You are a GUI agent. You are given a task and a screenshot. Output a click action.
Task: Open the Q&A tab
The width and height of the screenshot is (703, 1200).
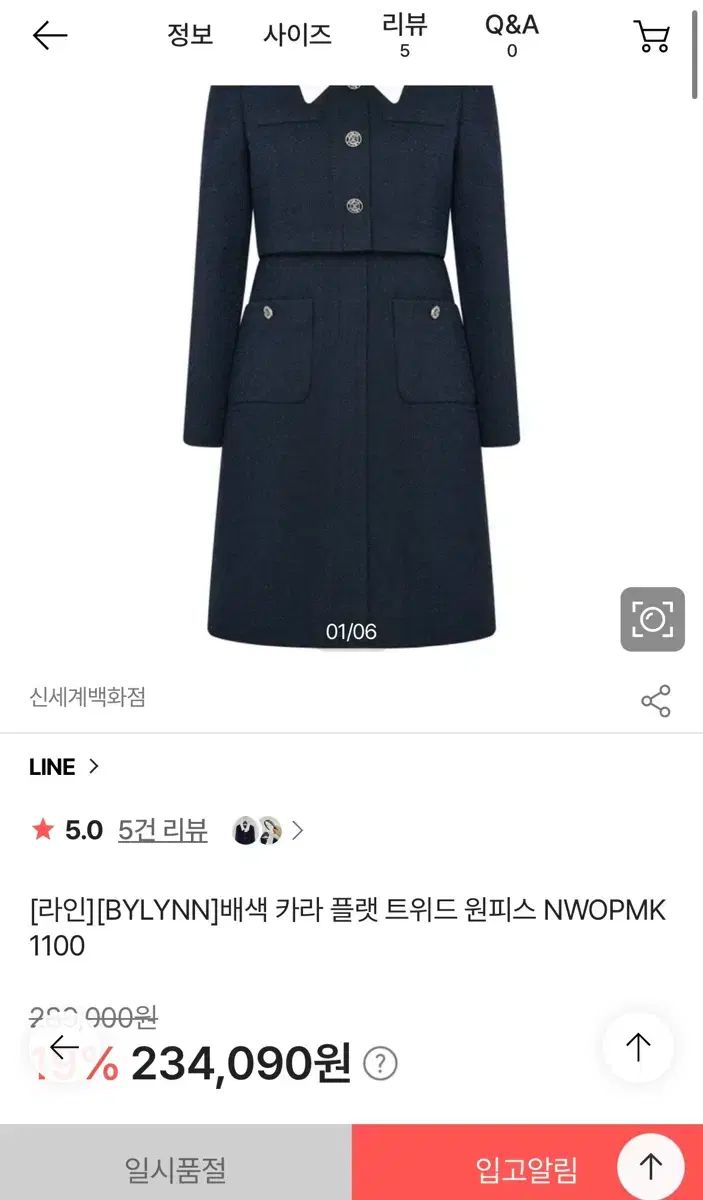click(x=511, y=34)
